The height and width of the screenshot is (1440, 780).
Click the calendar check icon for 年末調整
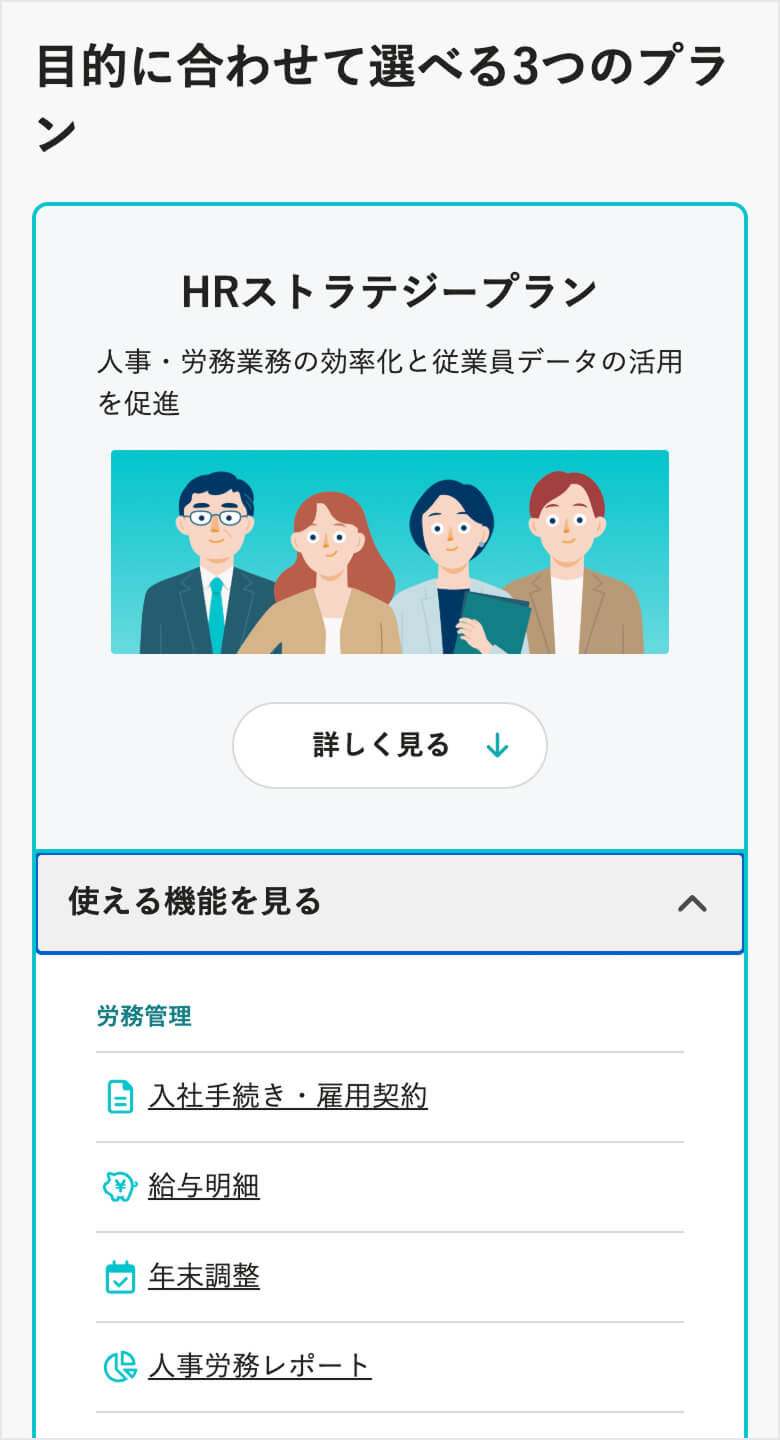[x=121, y=1277]
